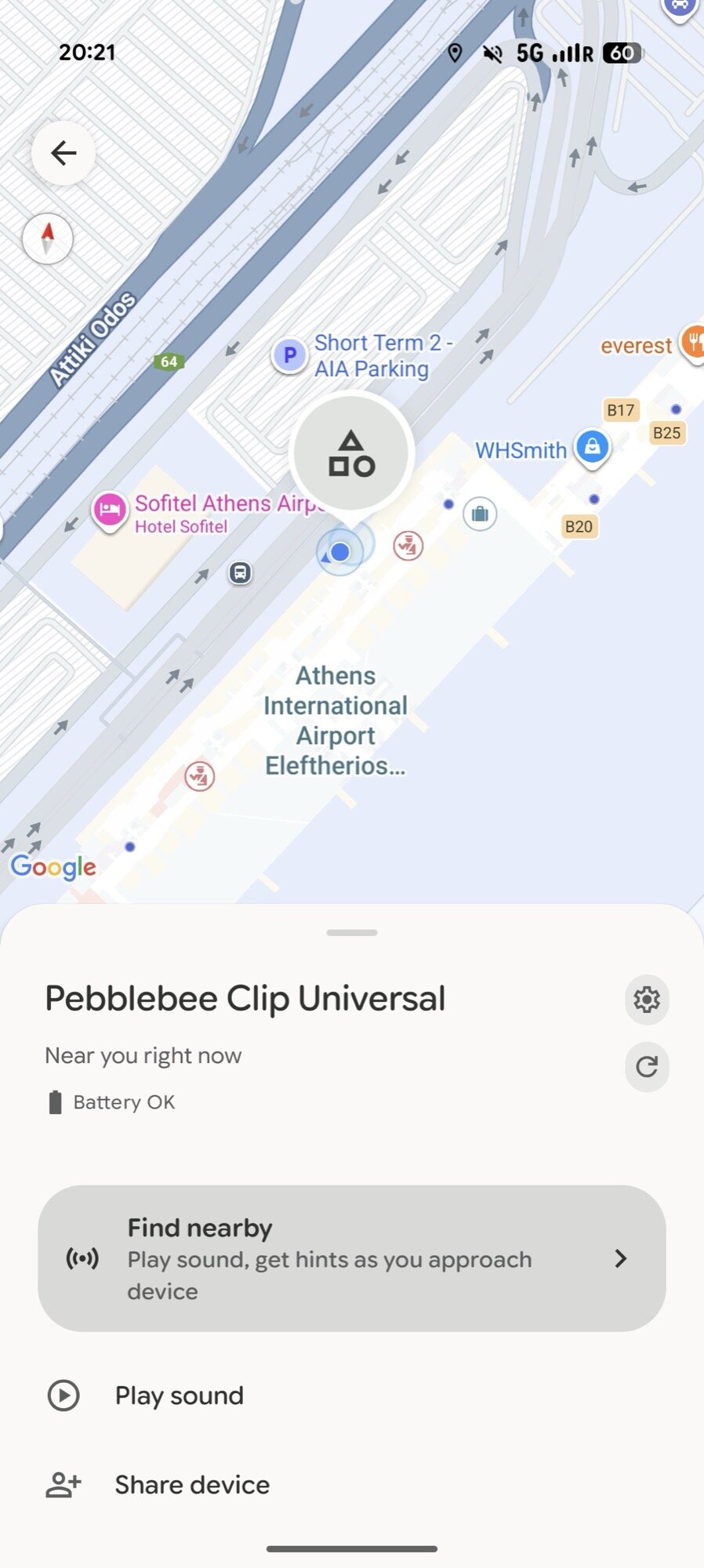Tap the settings gear for Pebblebee Clip
Screen dimensions: 704x1568
click(x=646, y=1000)
